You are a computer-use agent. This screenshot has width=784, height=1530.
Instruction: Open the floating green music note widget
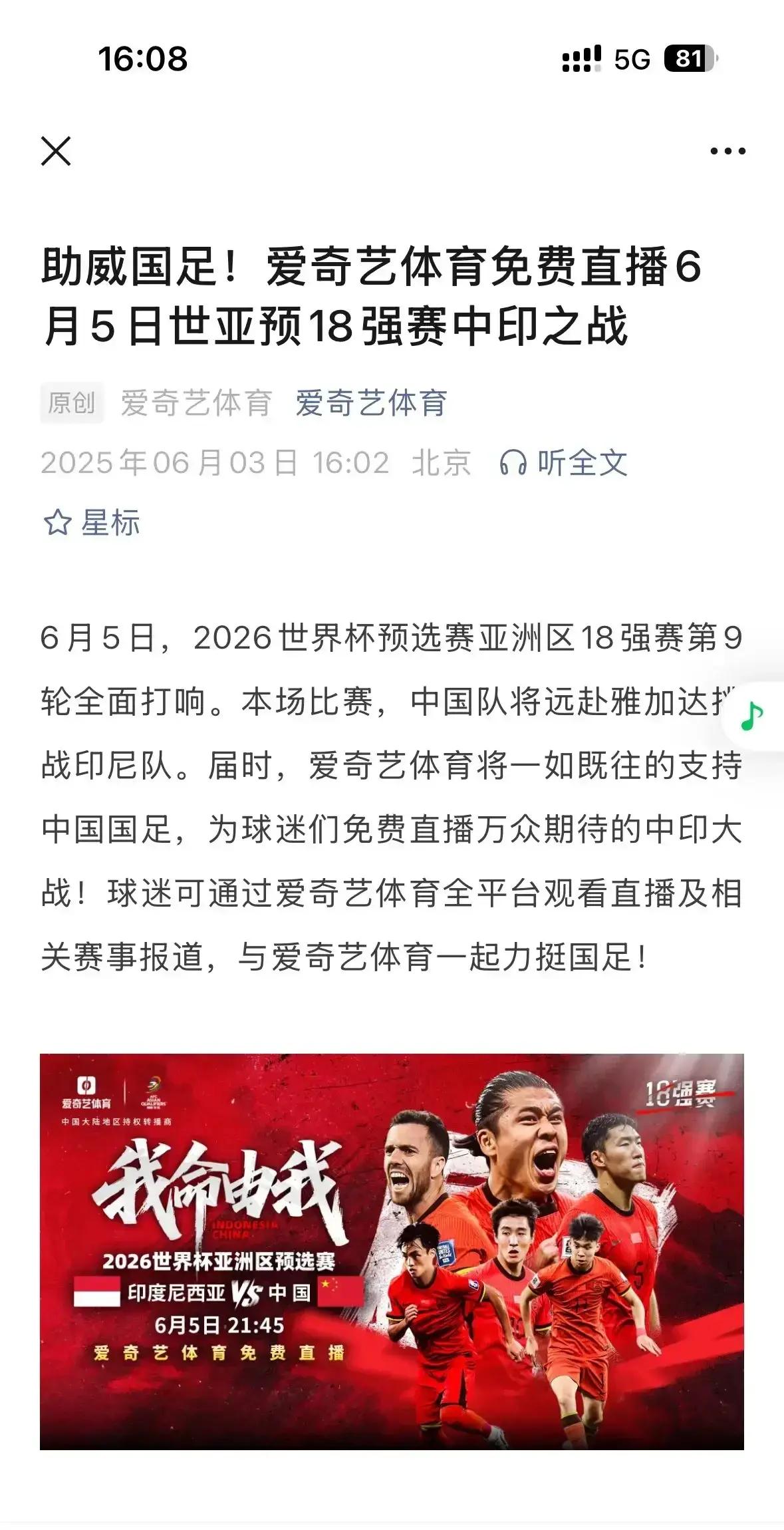coord(753,716)
